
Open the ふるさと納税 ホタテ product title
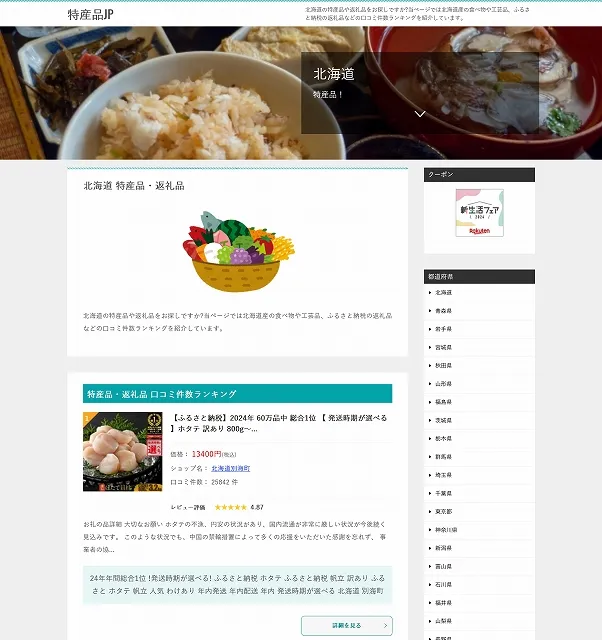(280, 423)
